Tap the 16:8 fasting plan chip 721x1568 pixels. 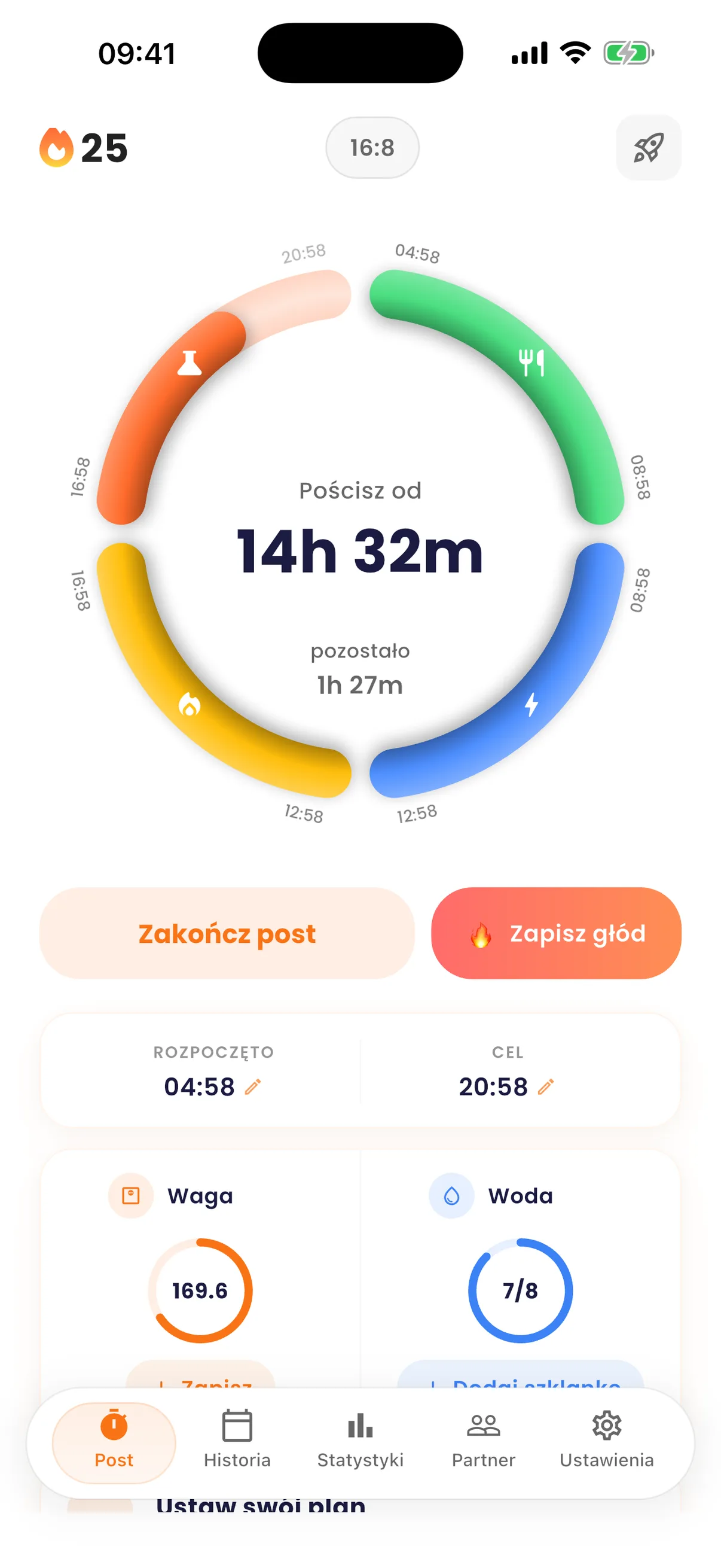tap(372, 147)
